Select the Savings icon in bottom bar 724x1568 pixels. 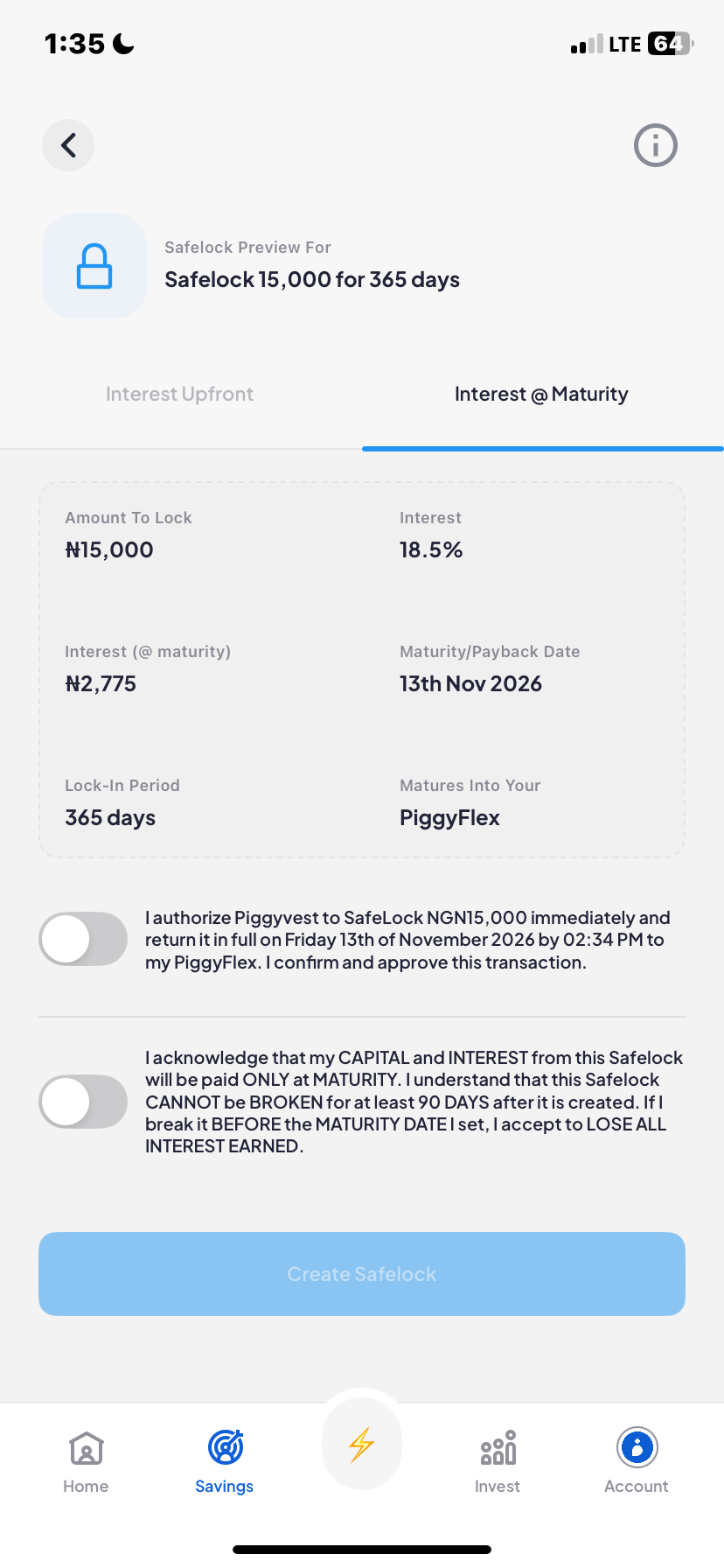tap(224, 1452)
